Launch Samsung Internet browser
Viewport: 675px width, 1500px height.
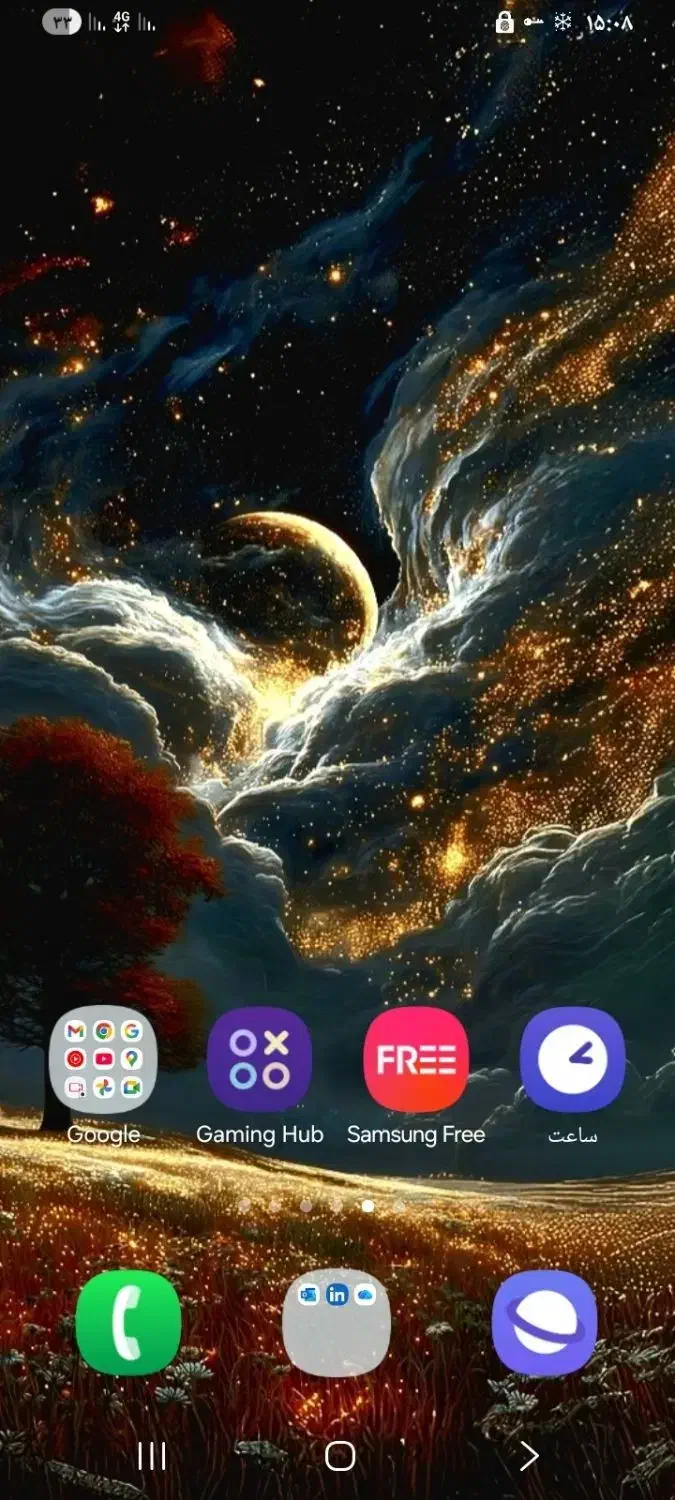coord(544,1323)
